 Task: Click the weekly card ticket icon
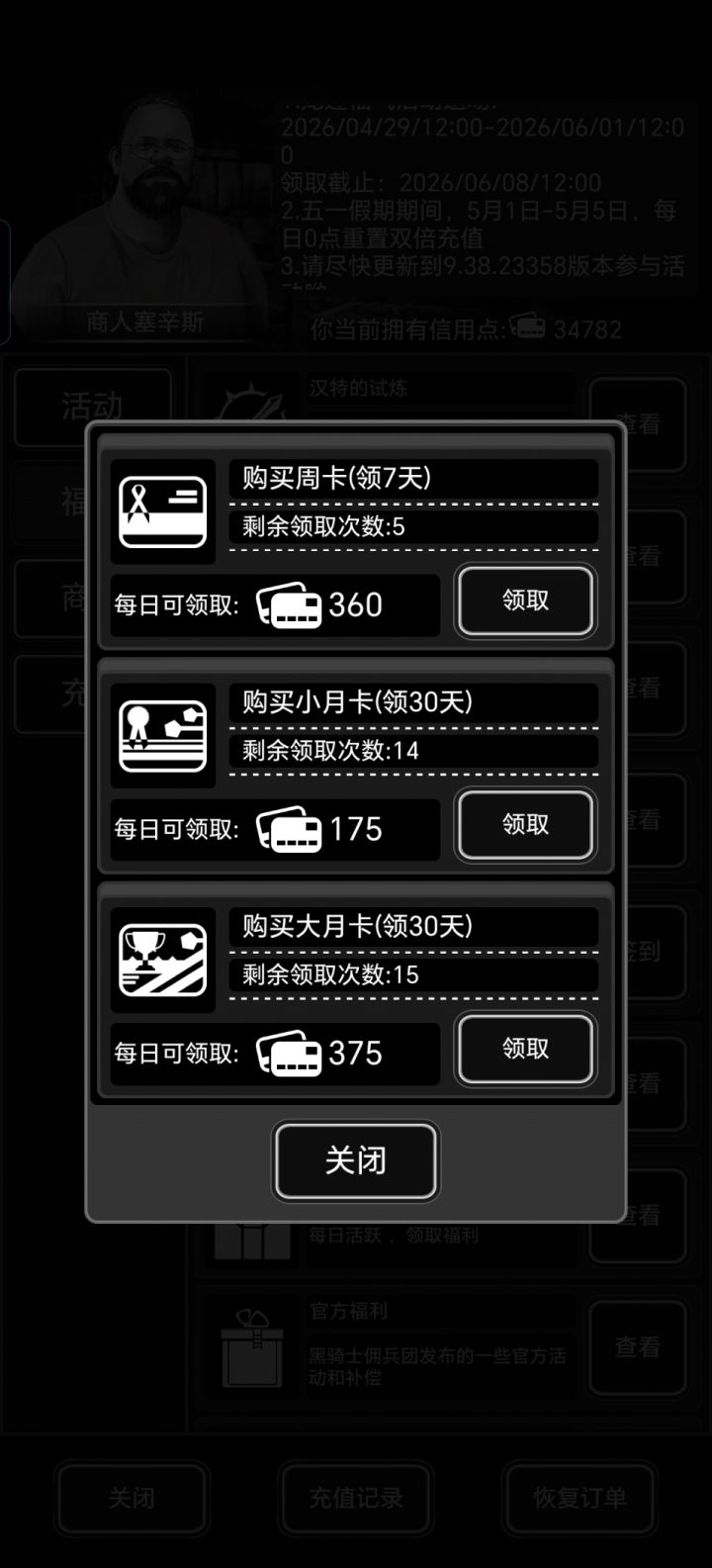[x=161, y=511]
